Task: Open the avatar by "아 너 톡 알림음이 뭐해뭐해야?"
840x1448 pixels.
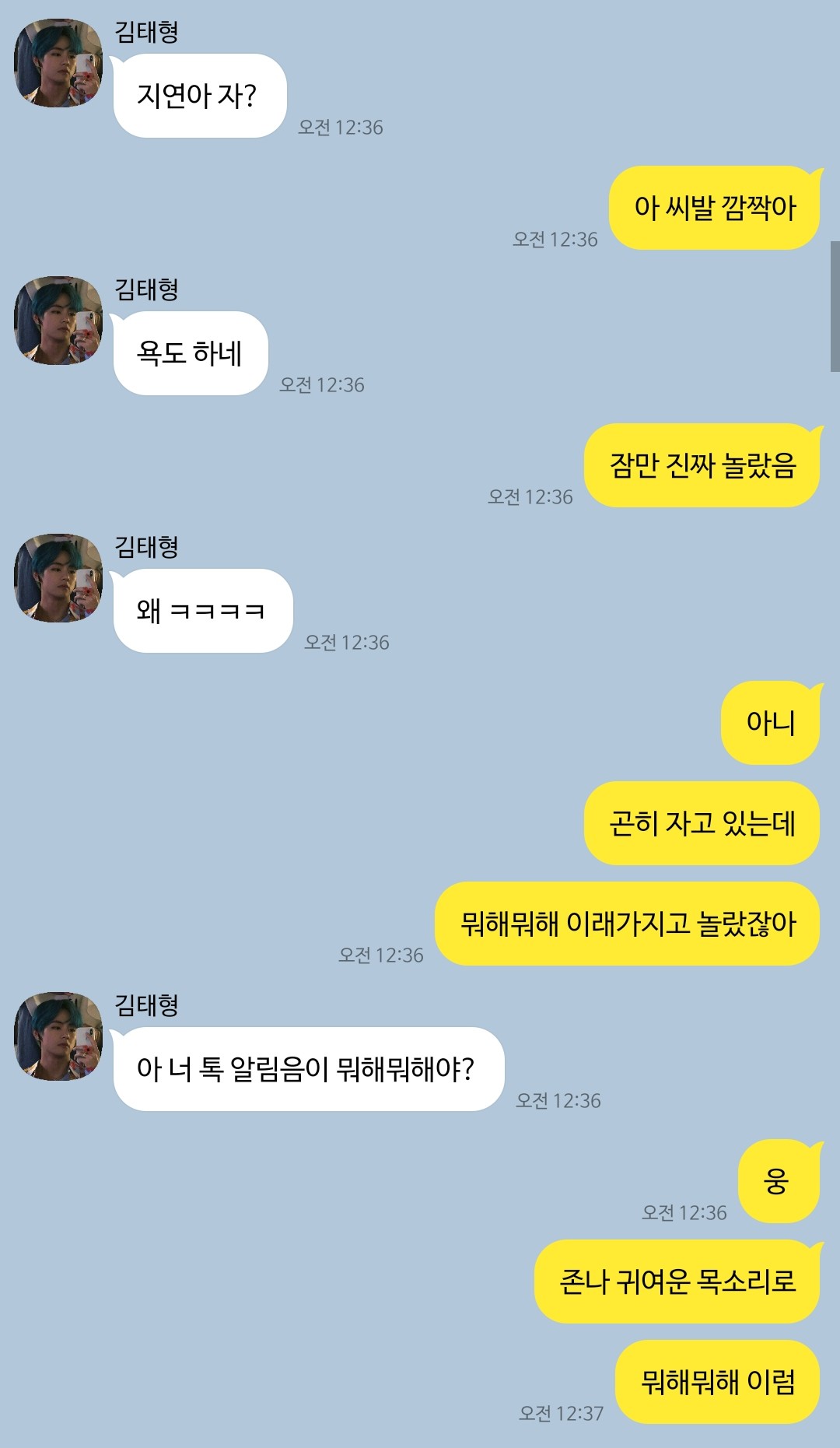Action: tap(58, 1036)
